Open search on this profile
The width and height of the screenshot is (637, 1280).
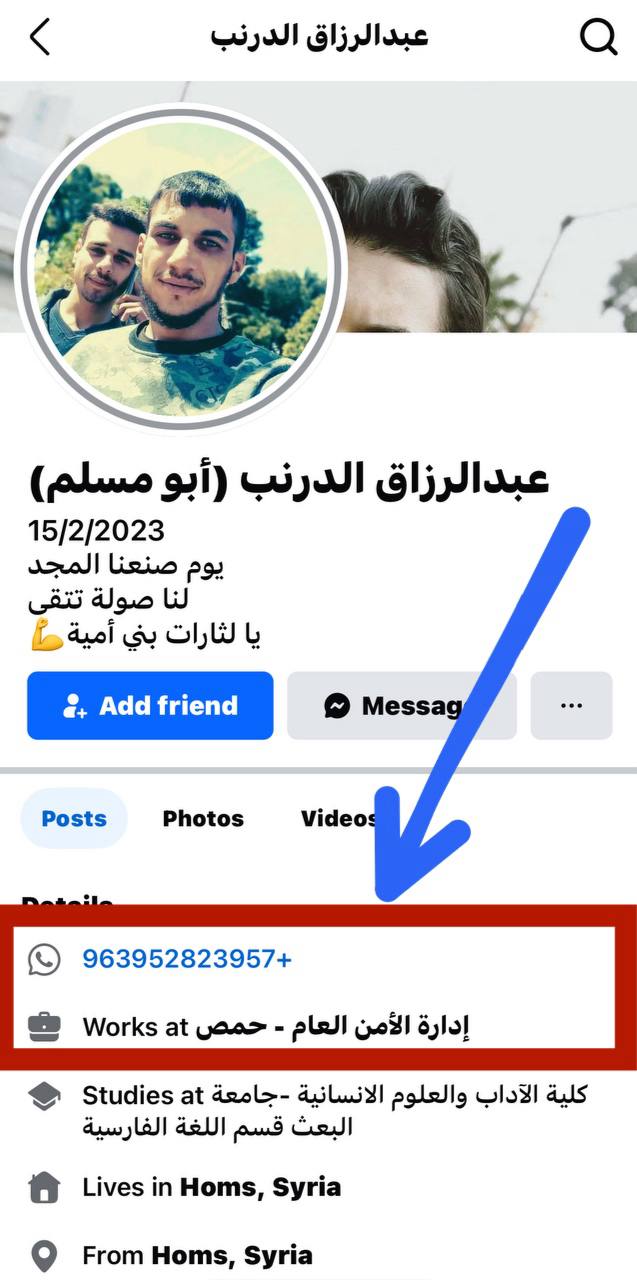(598, 37)
